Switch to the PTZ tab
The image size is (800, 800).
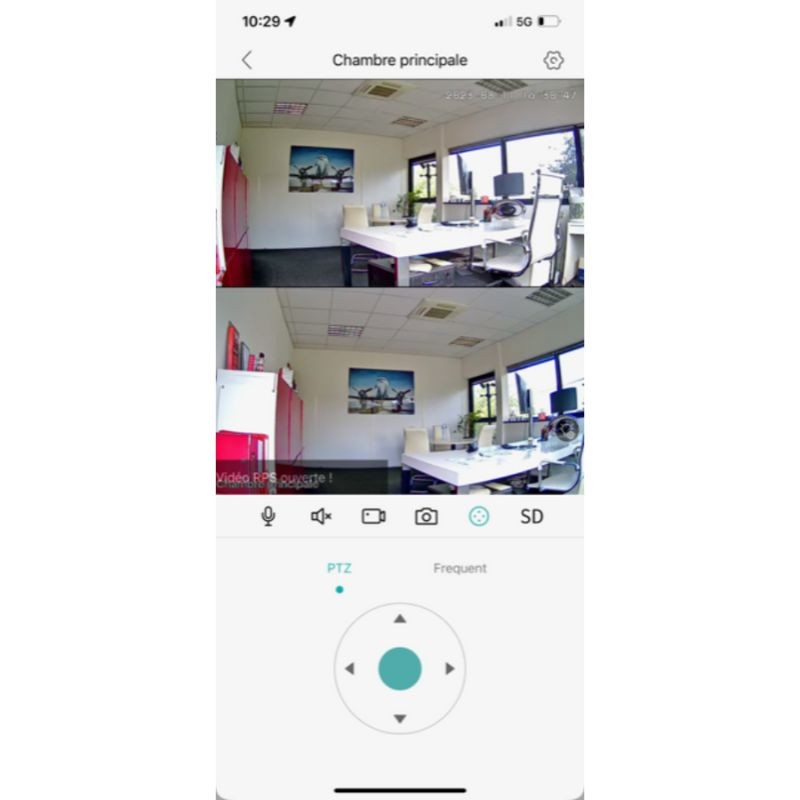point(339,568)
